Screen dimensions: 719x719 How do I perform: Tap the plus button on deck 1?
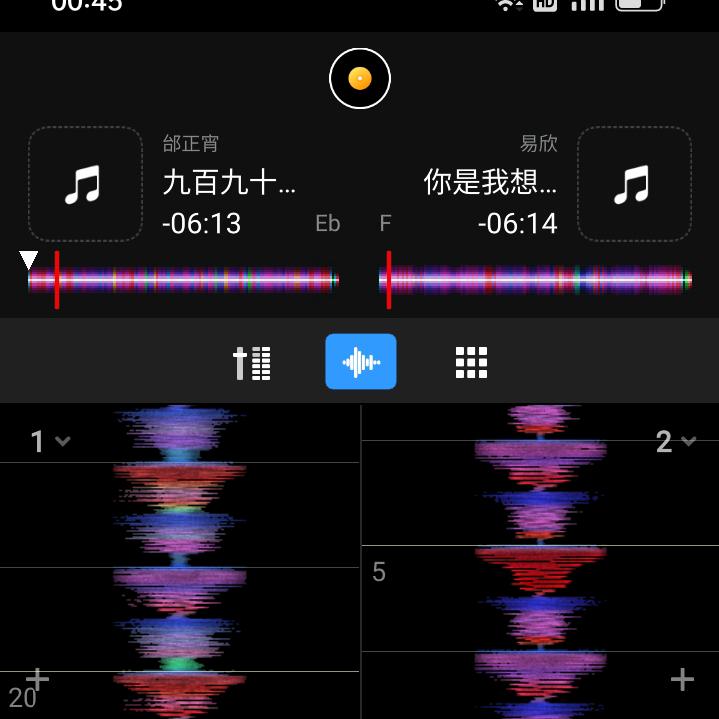(37, 679)
